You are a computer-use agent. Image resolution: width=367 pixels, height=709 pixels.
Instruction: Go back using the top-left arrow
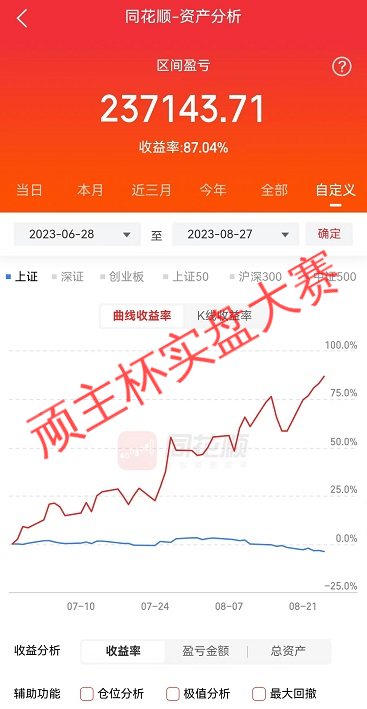tap(22, 19)
